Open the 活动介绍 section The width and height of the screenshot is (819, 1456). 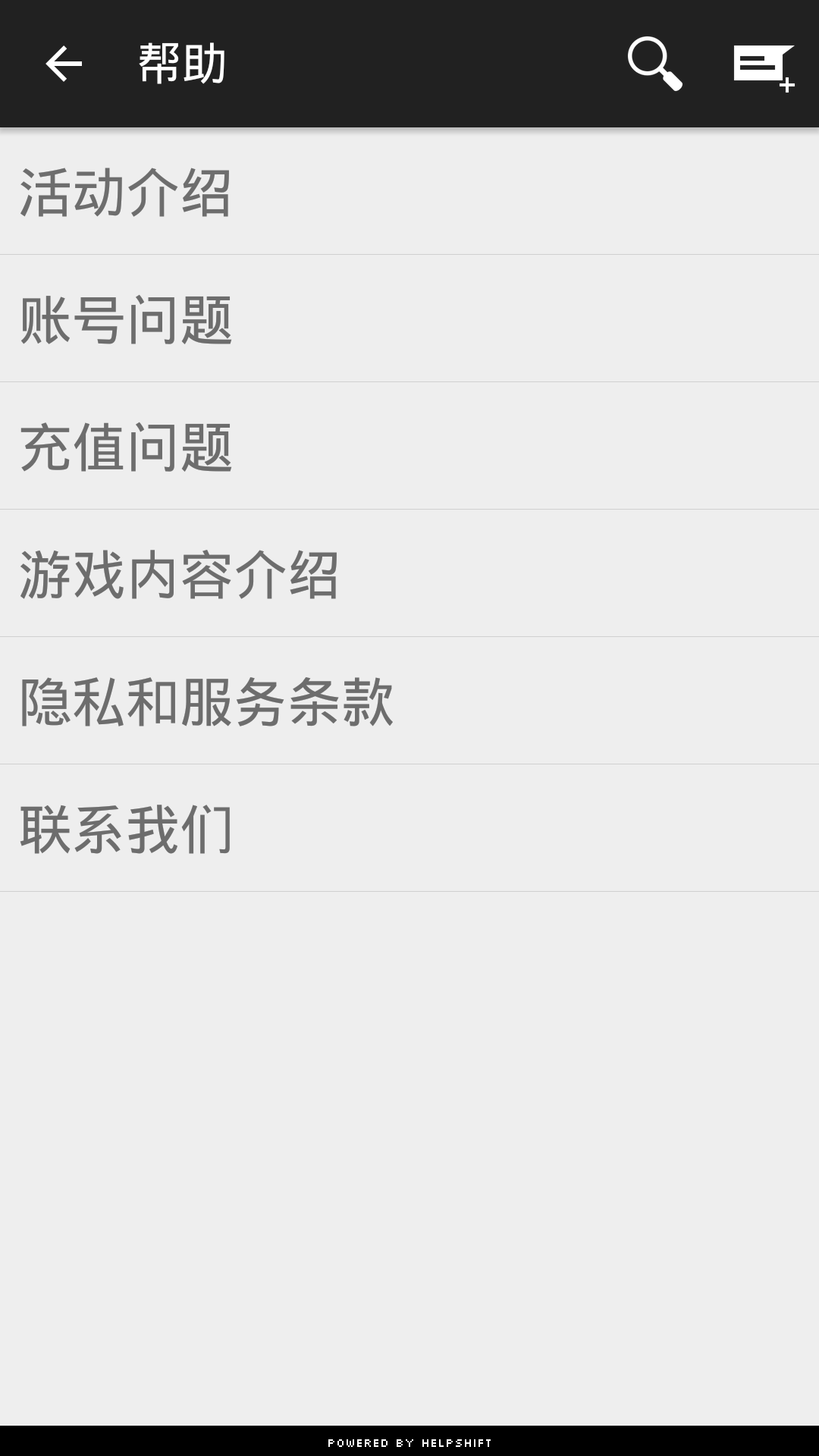[x=409, y=192]
